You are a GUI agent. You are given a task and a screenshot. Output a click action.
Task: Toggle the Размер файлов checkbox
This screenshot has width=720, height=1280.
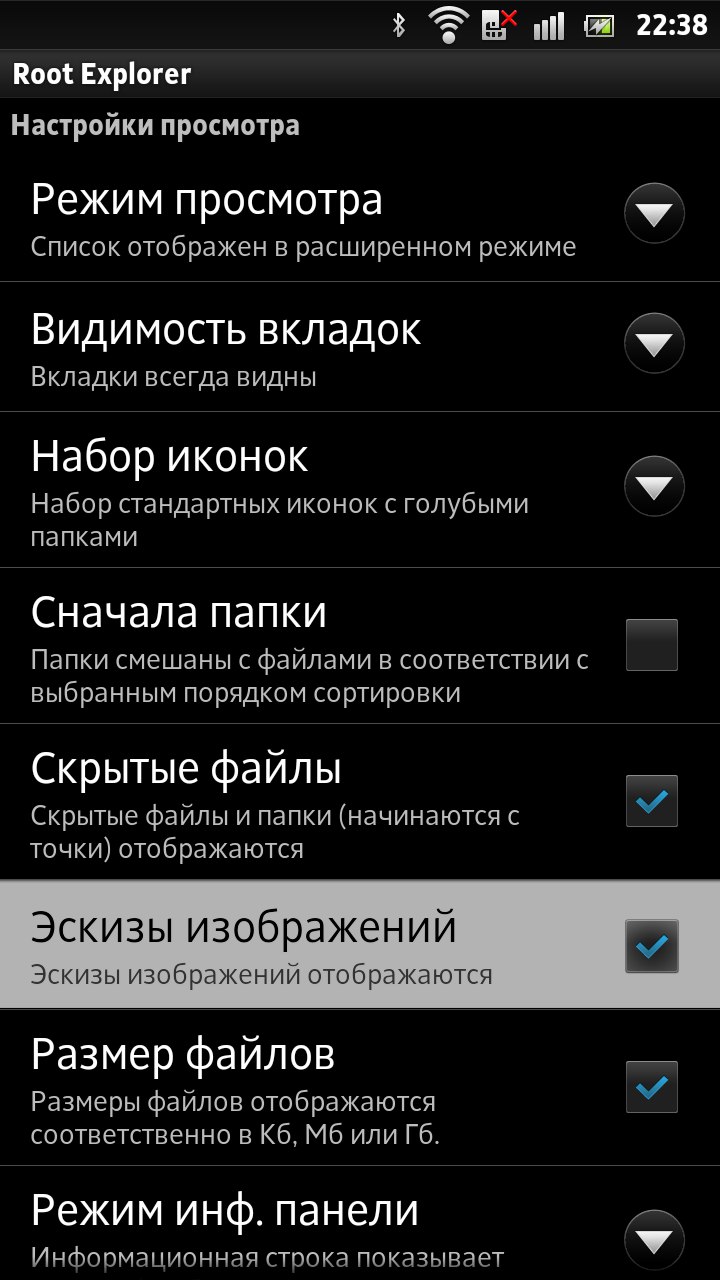pos(651,1087)
